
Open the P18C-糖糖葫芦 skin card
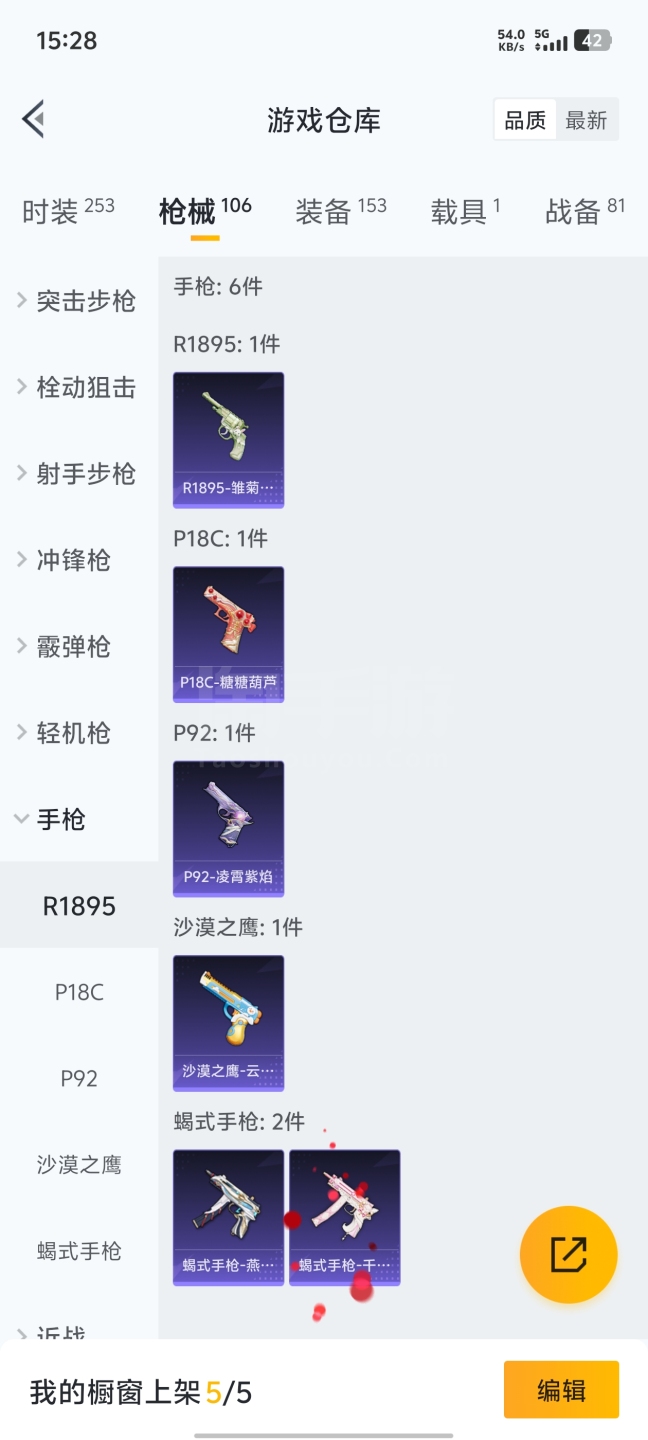(228, 634)
